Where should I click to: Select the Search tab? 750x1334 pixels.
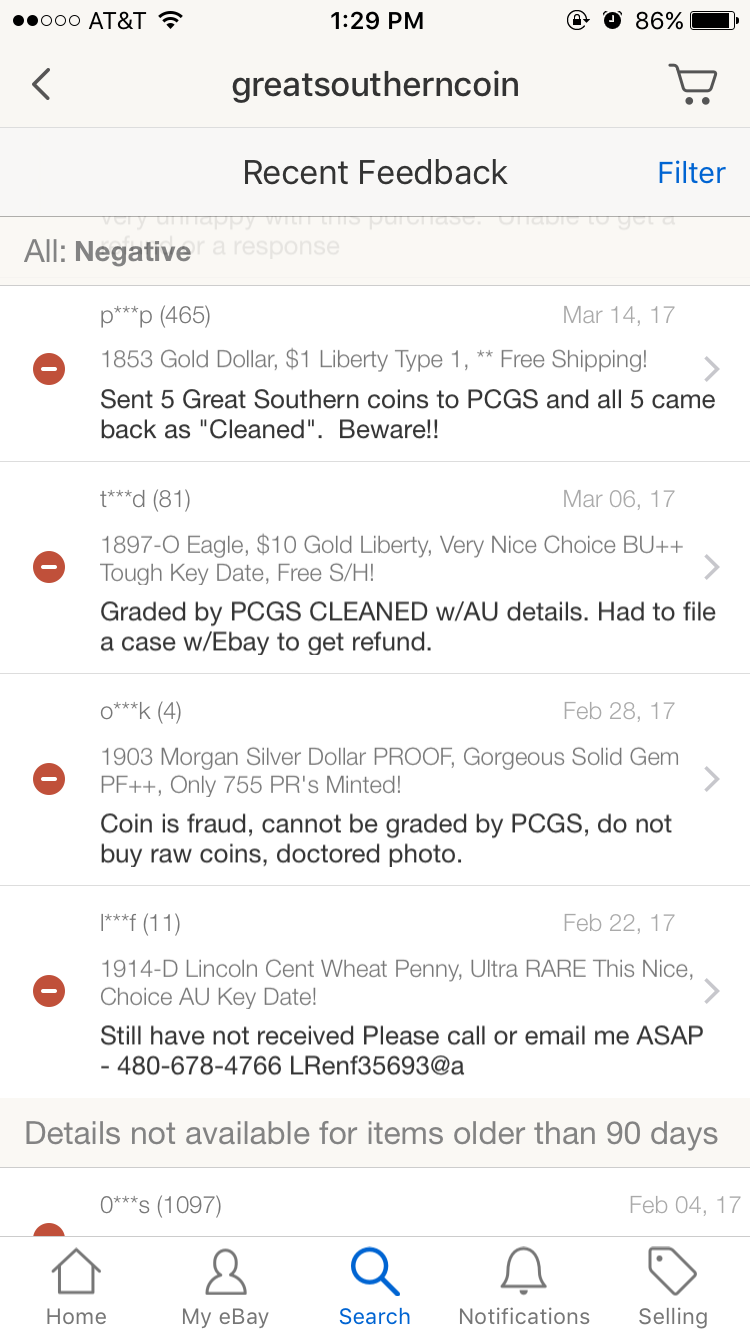pos(375,1286)
